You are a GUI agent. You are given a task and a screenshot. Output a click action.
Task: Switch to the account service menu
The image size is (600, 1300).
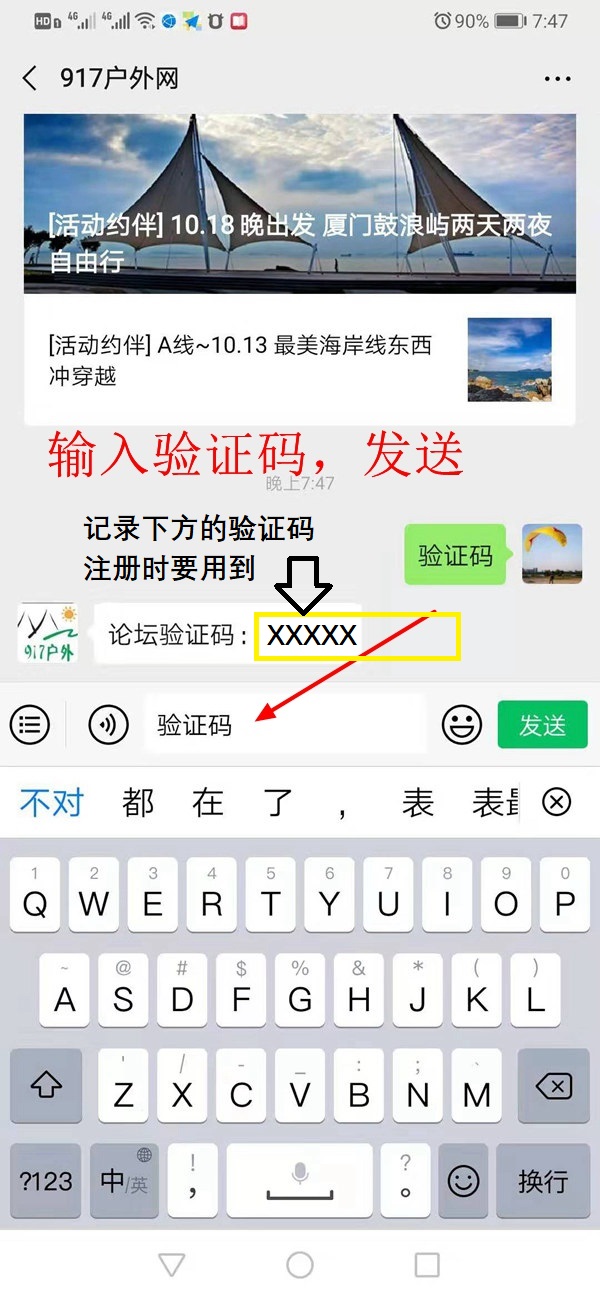click(30, 725)
